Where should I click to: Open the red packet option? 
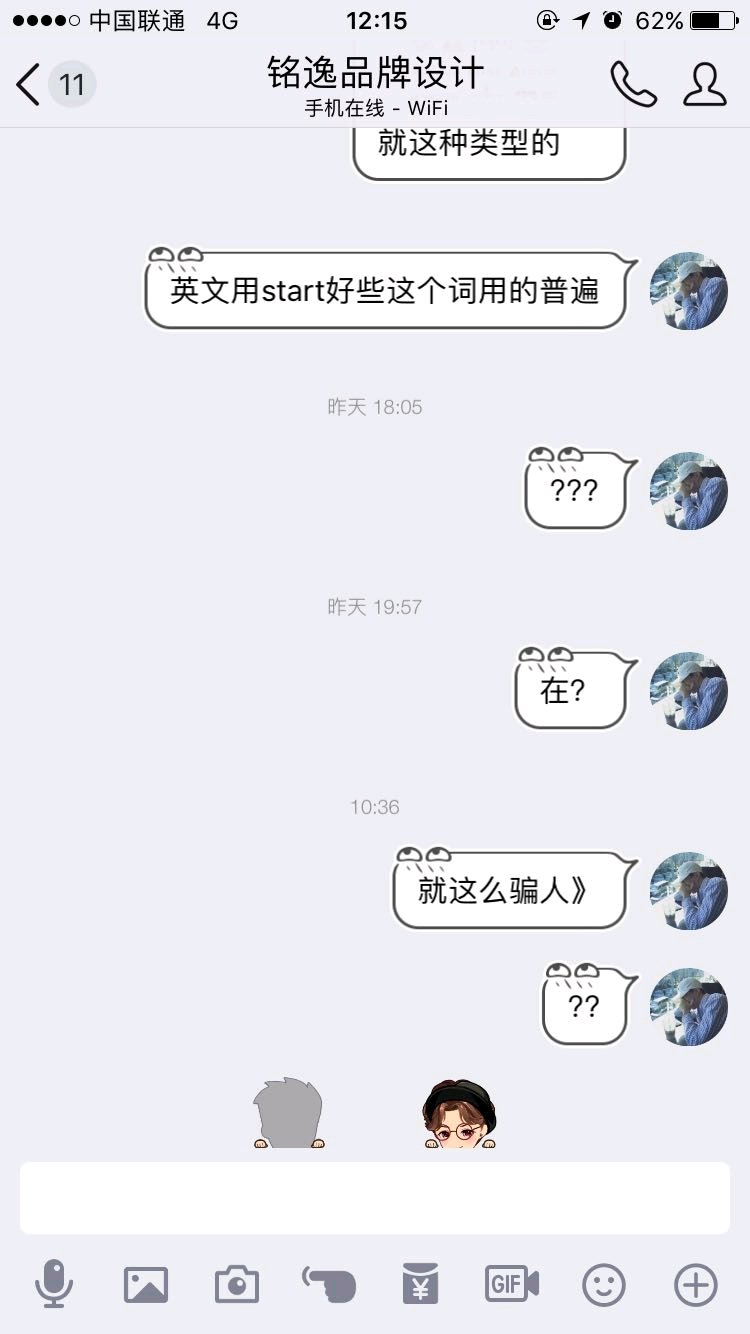pos(421,1284)
